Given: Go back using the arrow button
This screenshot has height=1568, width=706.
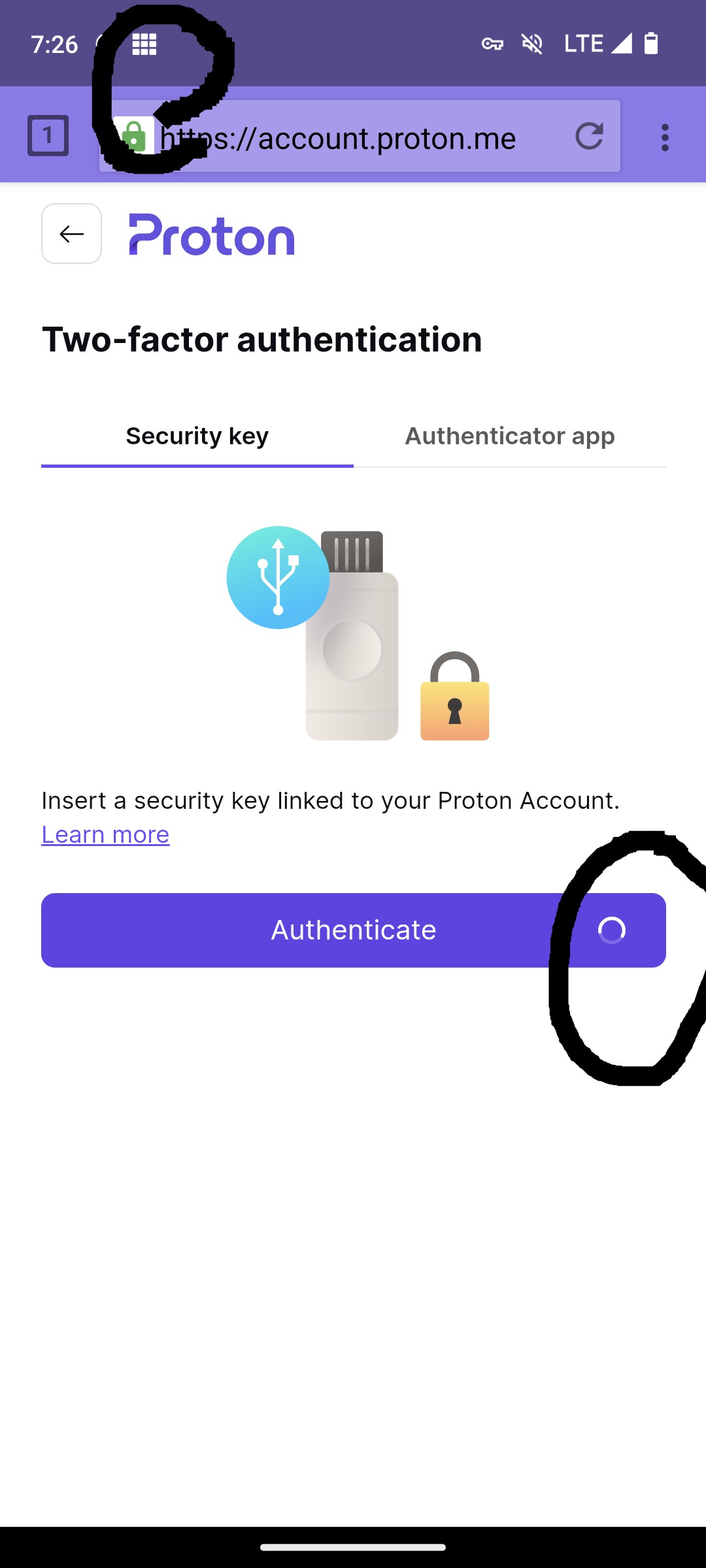Looking at the screenshot, I should (x=71, y=234).
